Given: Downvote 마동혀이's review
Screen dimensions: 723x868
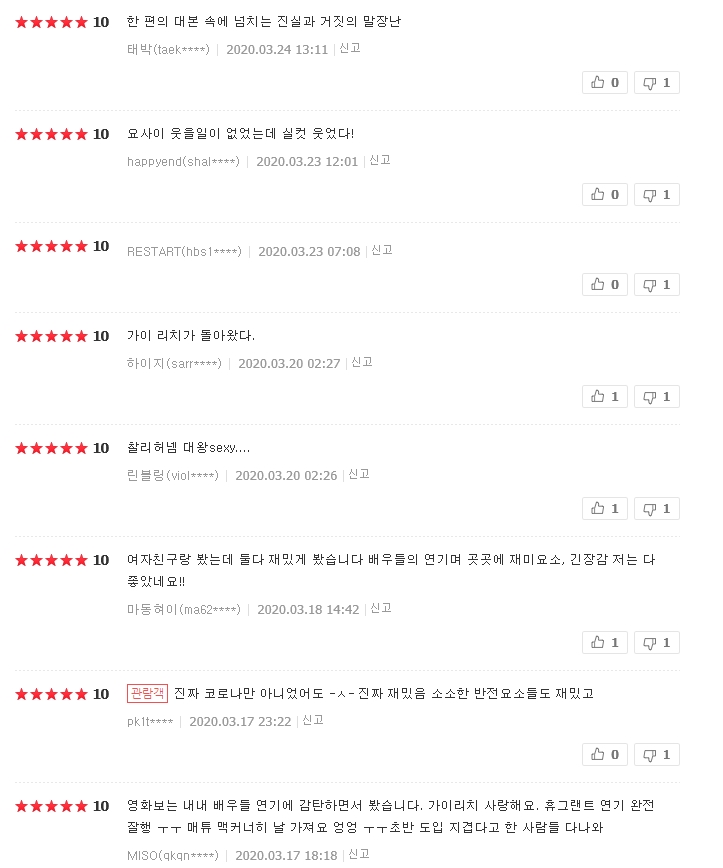Looking at the screenshot, I should (x=656, y=643).
